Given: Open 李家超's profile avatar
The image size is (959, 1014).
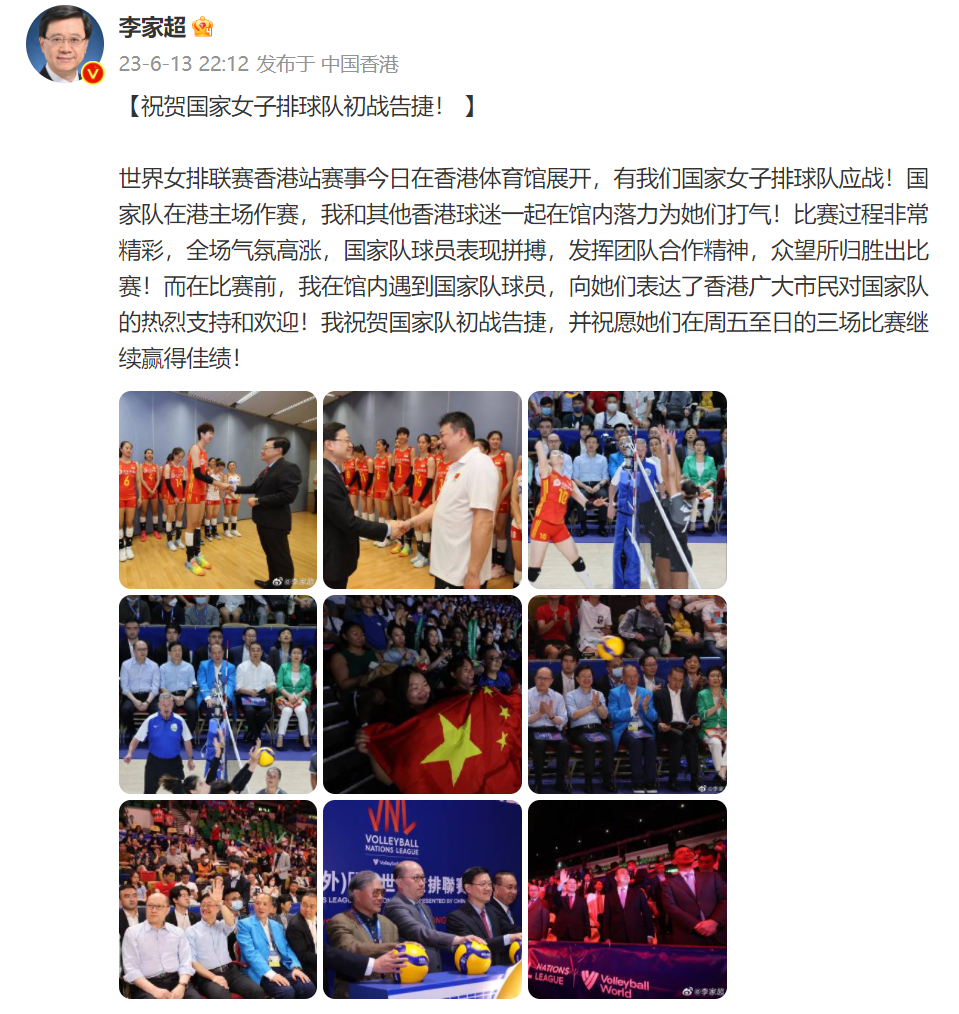Looking at the screenshot, I should pyautogui.click(x=65, y=44).
